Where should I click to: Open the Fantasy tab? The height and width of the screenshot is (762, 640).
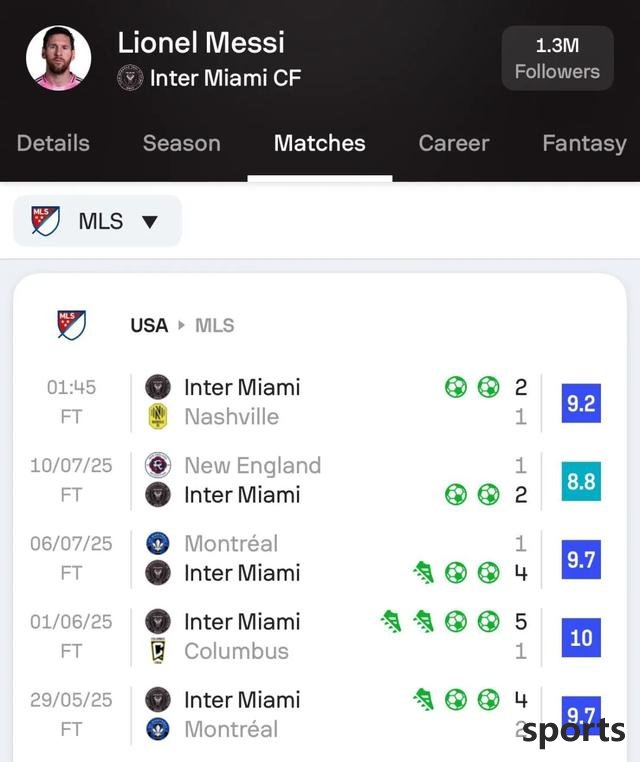pyautogui.click(x=584, y=143)
